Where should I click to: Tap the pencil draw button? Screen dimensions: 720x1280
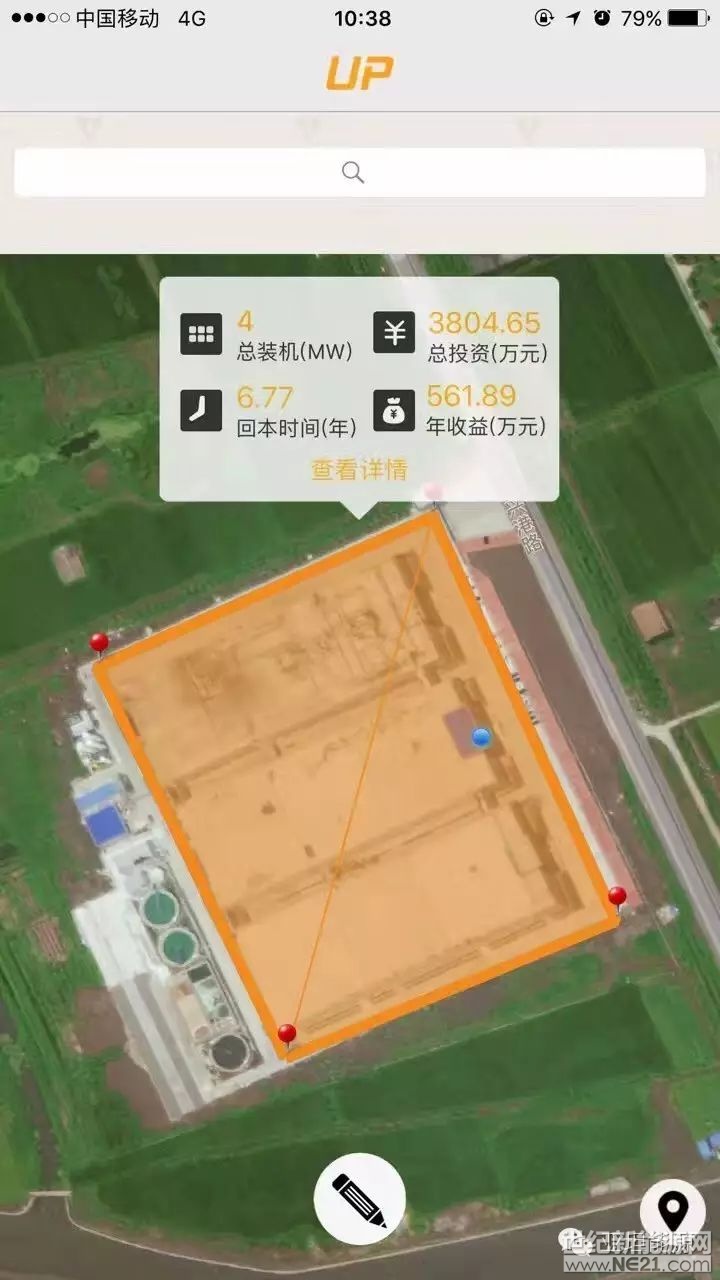[359, 1198]
